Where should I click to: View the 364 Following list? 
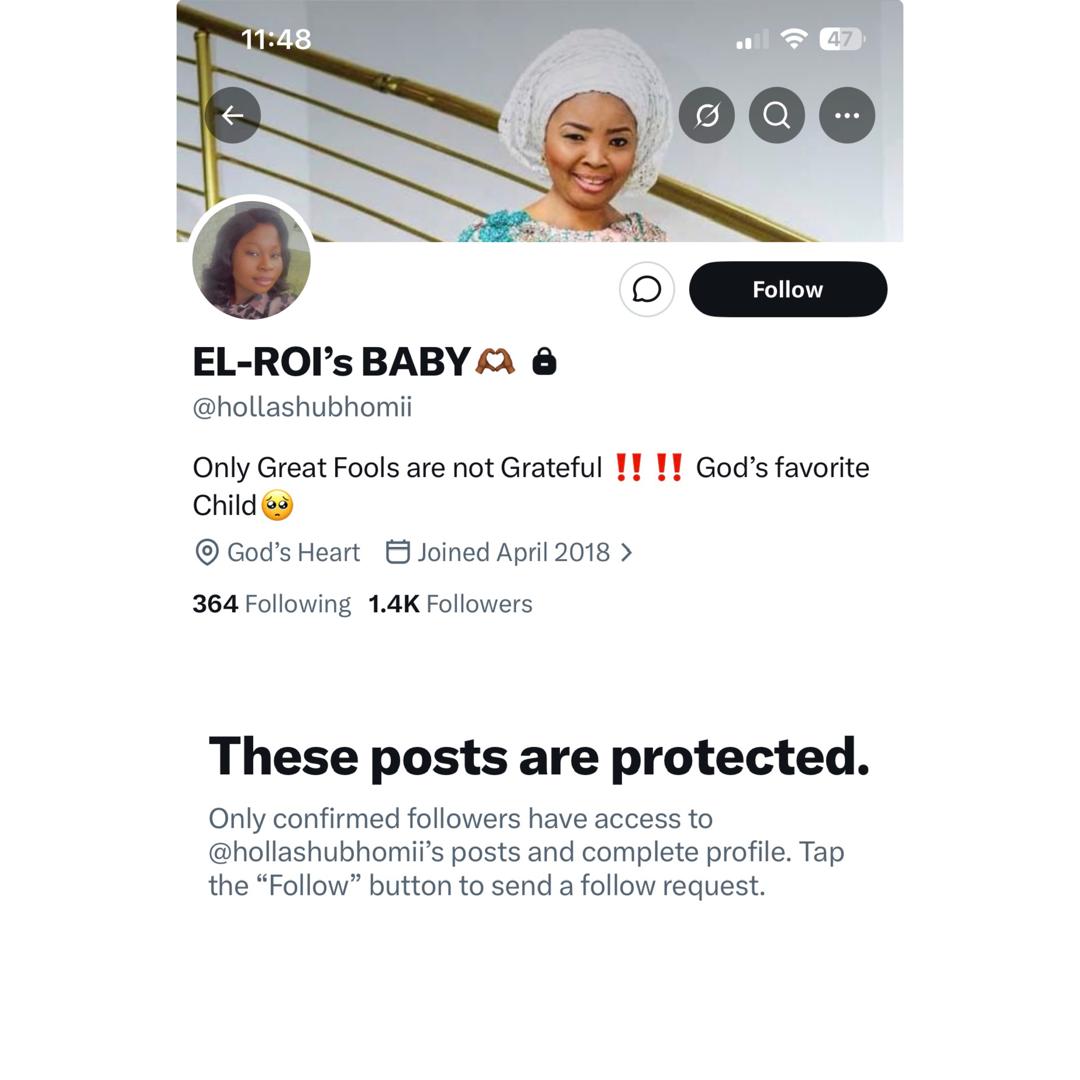pyautogui.click(x=271, y=604)
